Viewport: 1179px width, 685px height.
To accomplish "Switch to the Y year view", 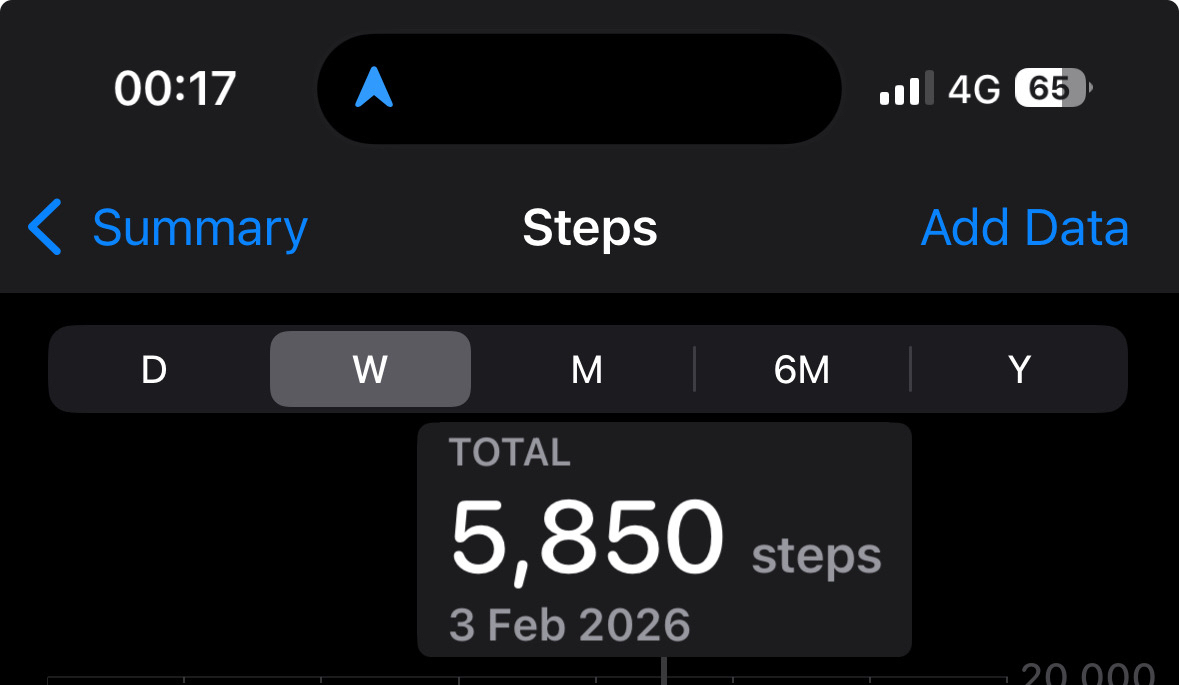I will (1019, 370).
